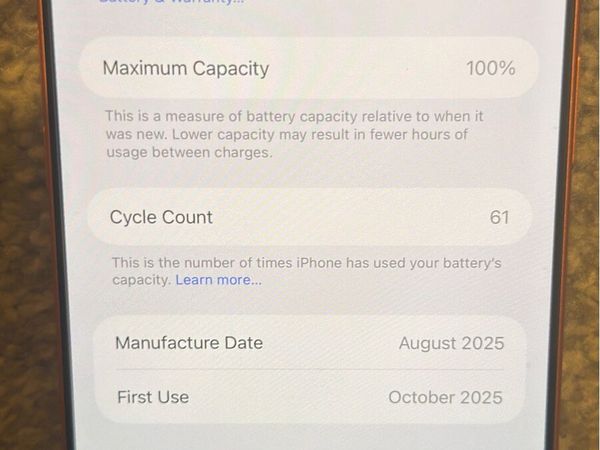Open the Learn more link under Cycle Count
This screenshot has height=450, width=600.
[x=218, y=281]
